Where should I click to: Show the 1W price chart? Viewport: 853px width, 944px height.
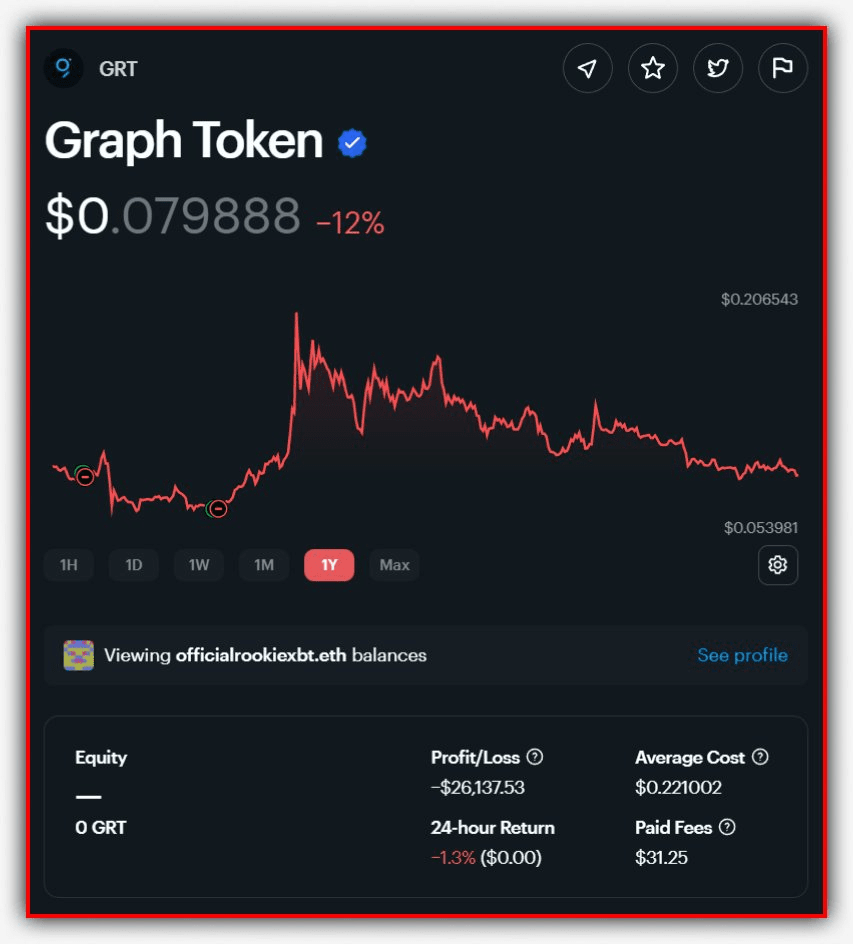pos(199,565)
